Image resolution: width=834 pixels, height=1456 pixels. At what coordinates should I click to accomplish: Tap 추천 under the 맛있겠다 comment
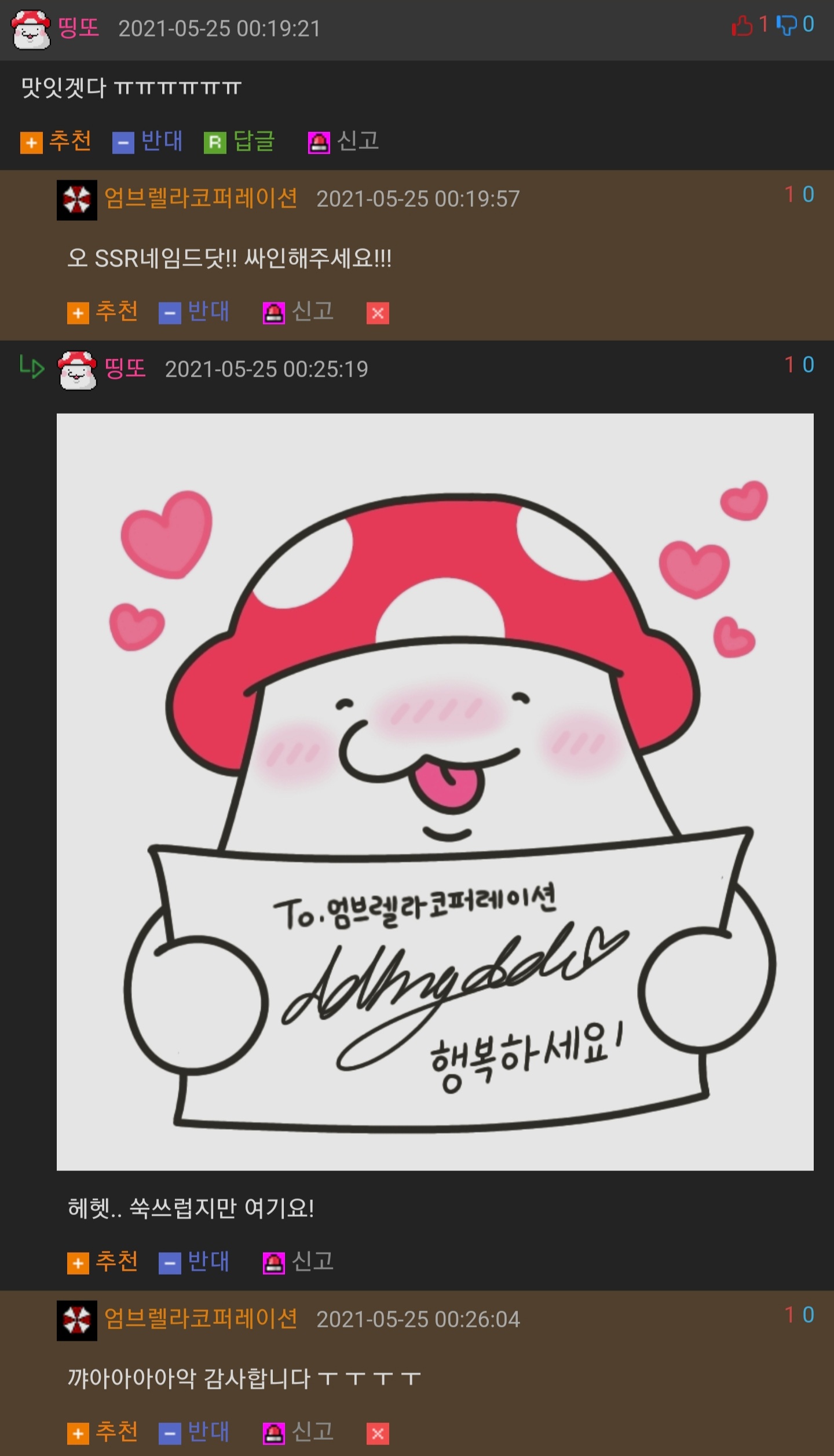coord(56,141)
